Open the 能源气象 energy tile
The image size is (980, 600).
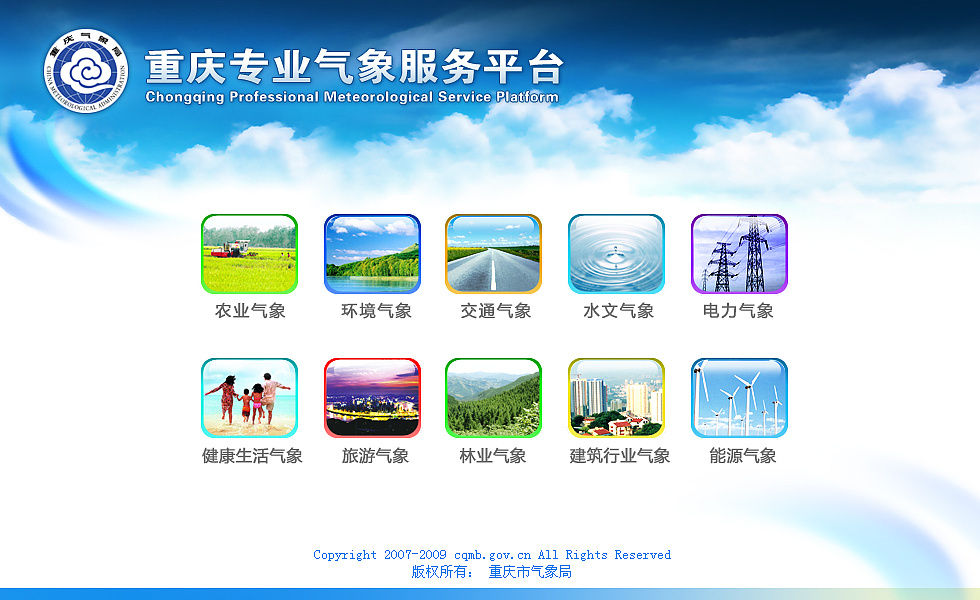[x=739, y=398]
